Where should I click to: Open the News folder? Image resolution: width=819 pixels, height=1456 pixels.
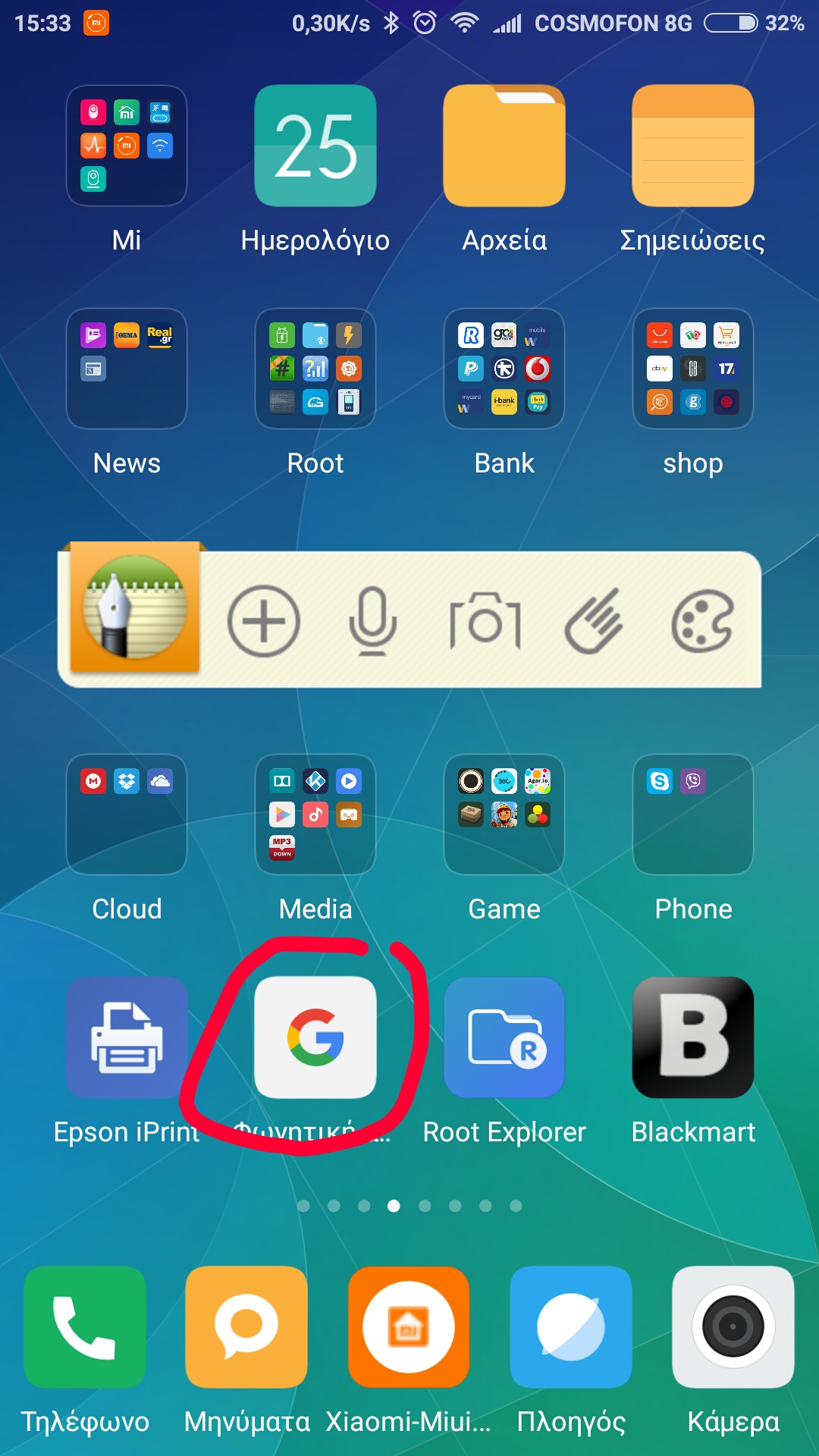[x=127, y=369]
